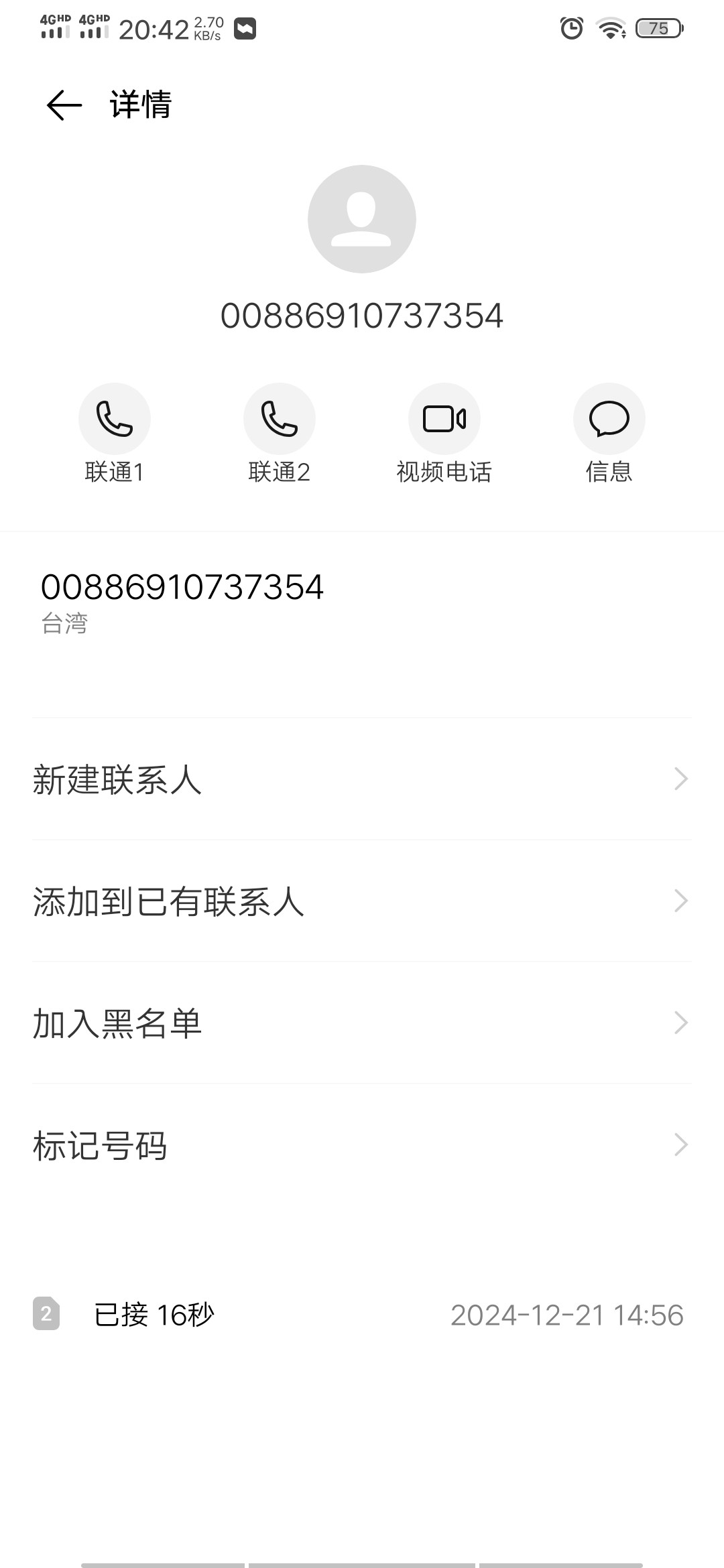Tap the number 00886910737354 labeled 台湾
Screen dimensions: 724x1568
tap(182, 588)
